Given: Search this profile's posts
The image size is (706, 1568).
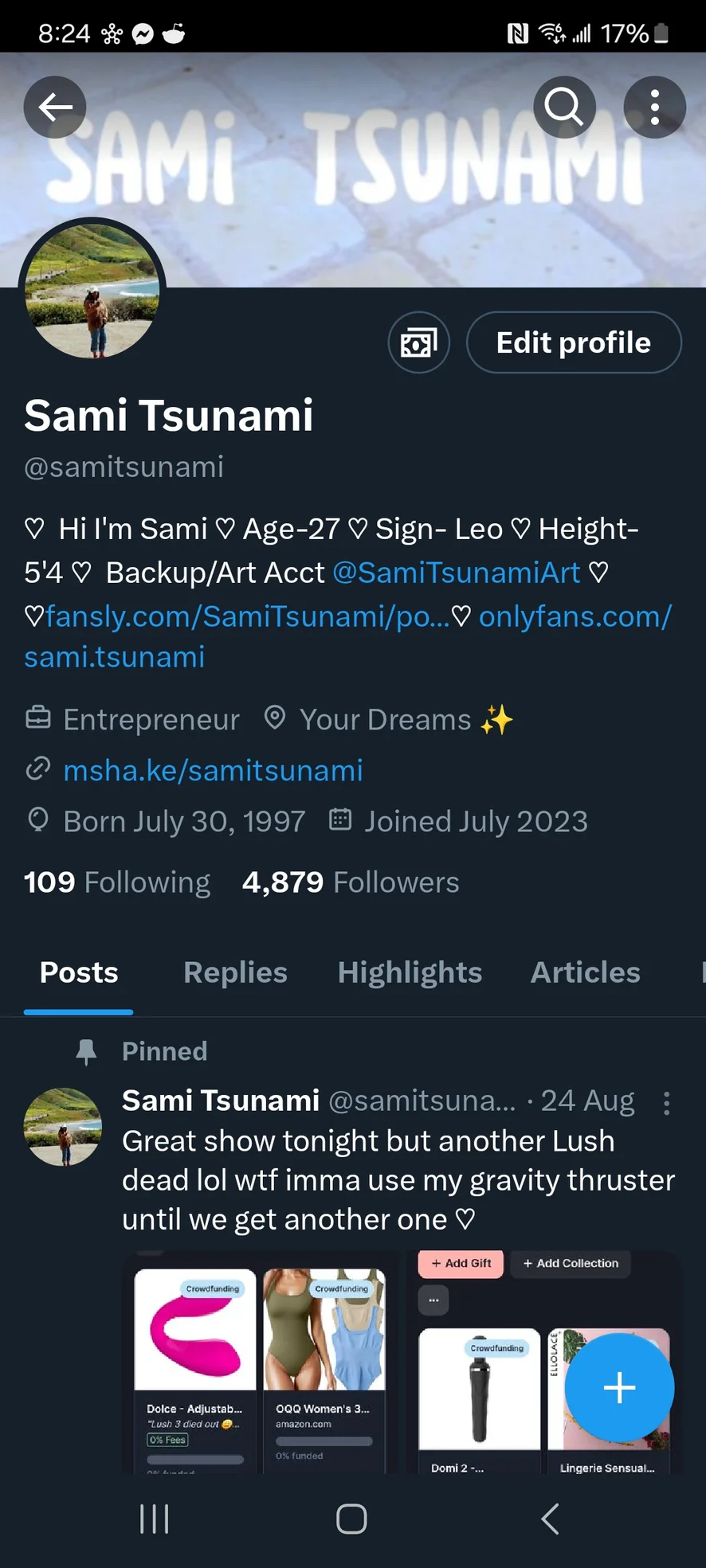Looking at the screenshot, I should [x=564, y=107].
